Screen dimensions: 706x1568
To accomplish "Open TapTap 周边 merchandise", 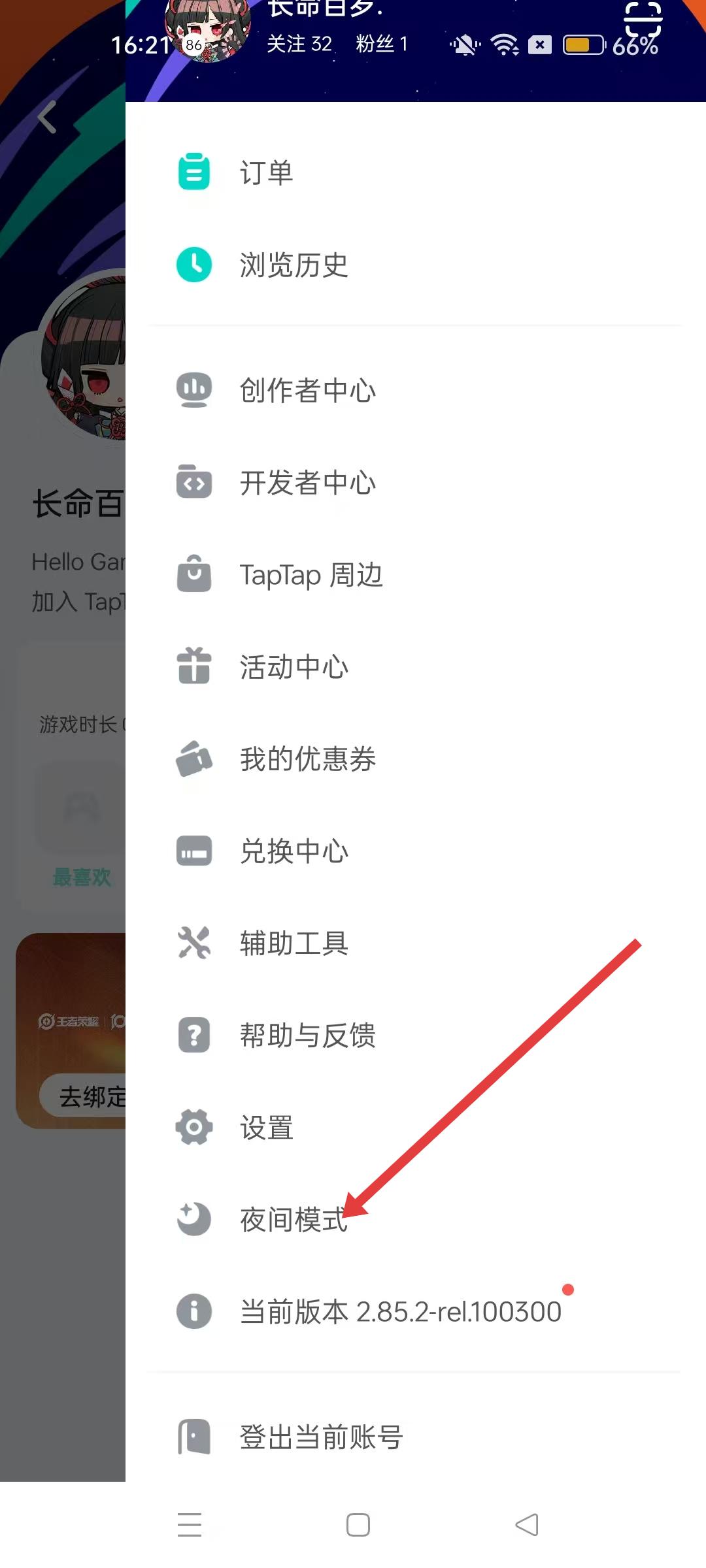I will click(311, 575).
